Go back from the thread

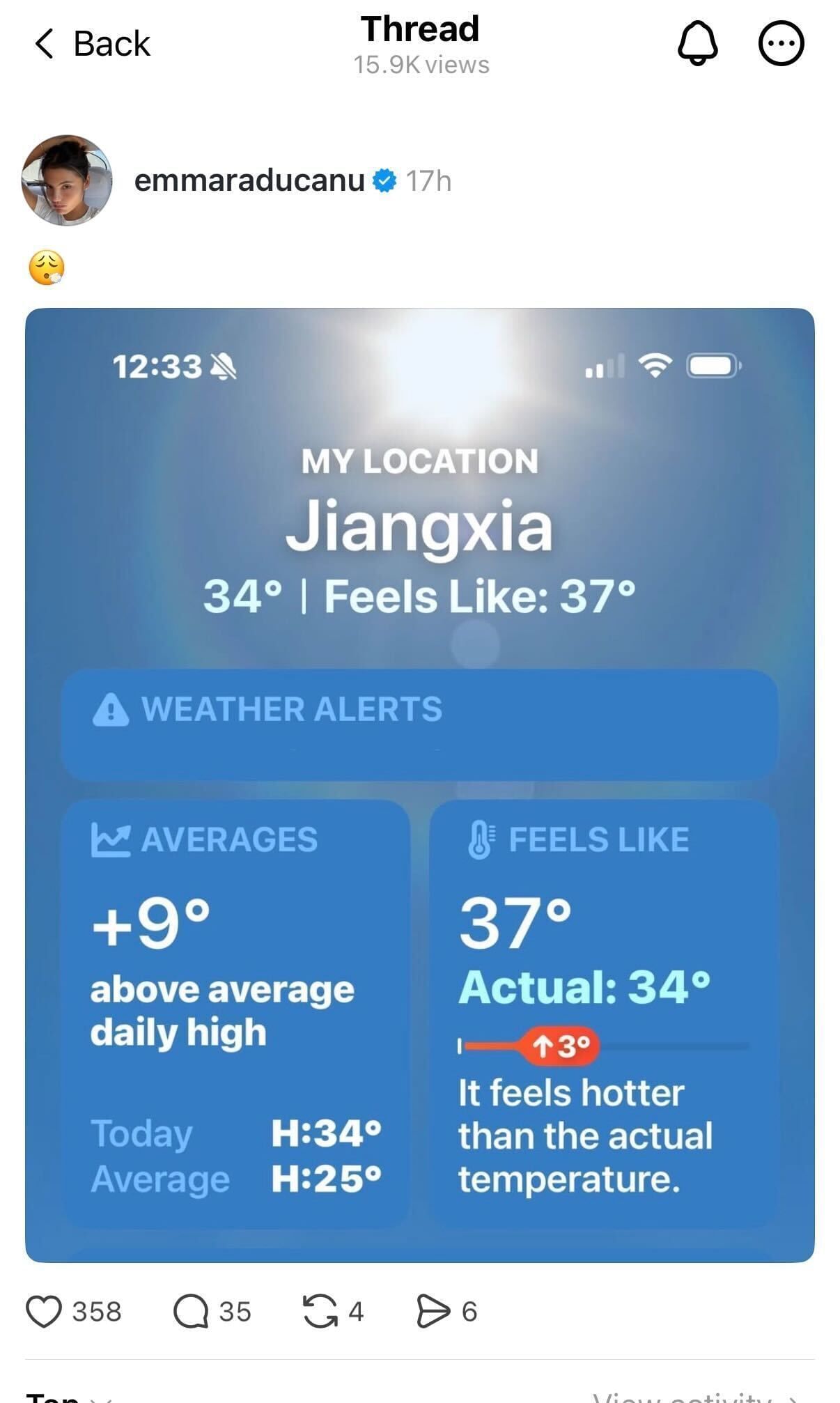92,44
